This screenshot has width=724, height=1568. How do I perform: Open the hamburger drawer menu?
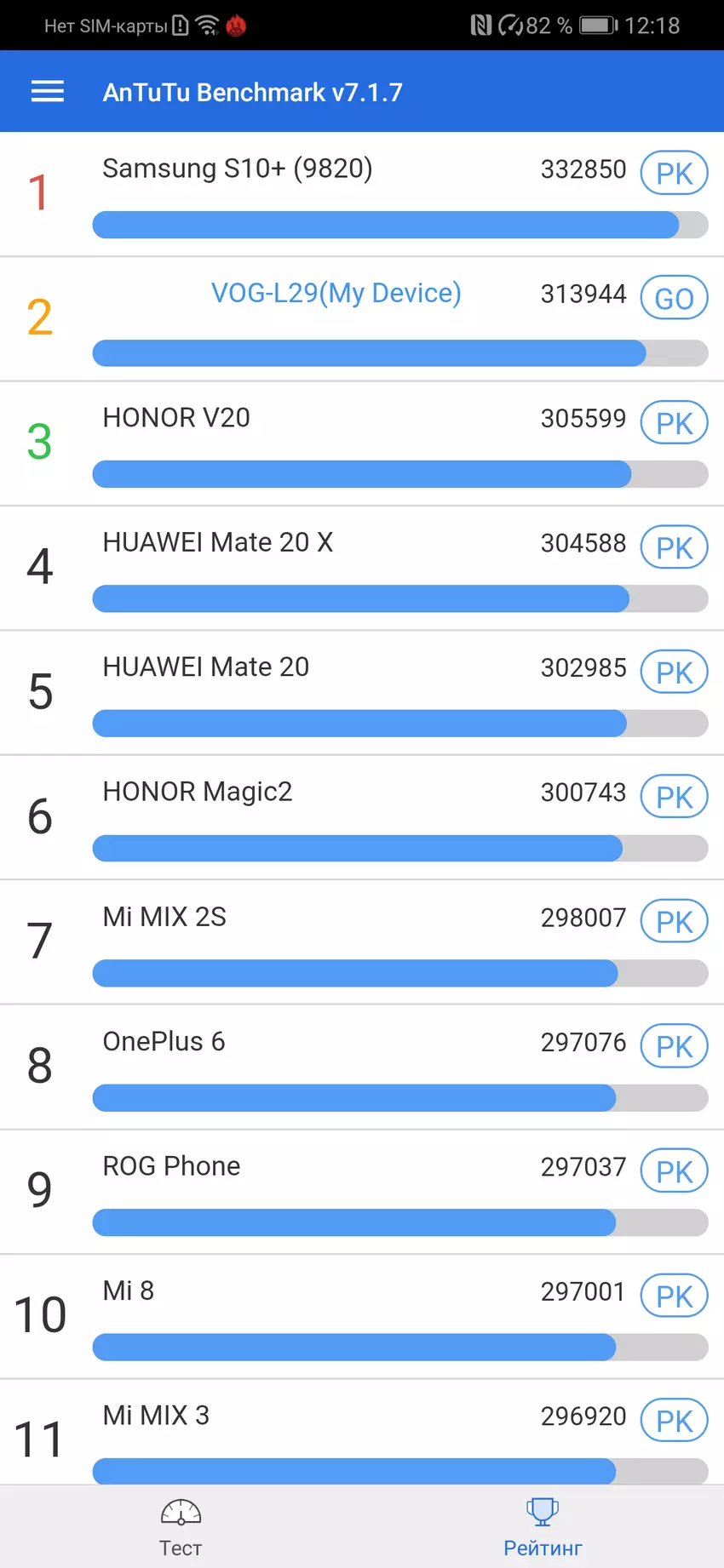tap(48, 92)
